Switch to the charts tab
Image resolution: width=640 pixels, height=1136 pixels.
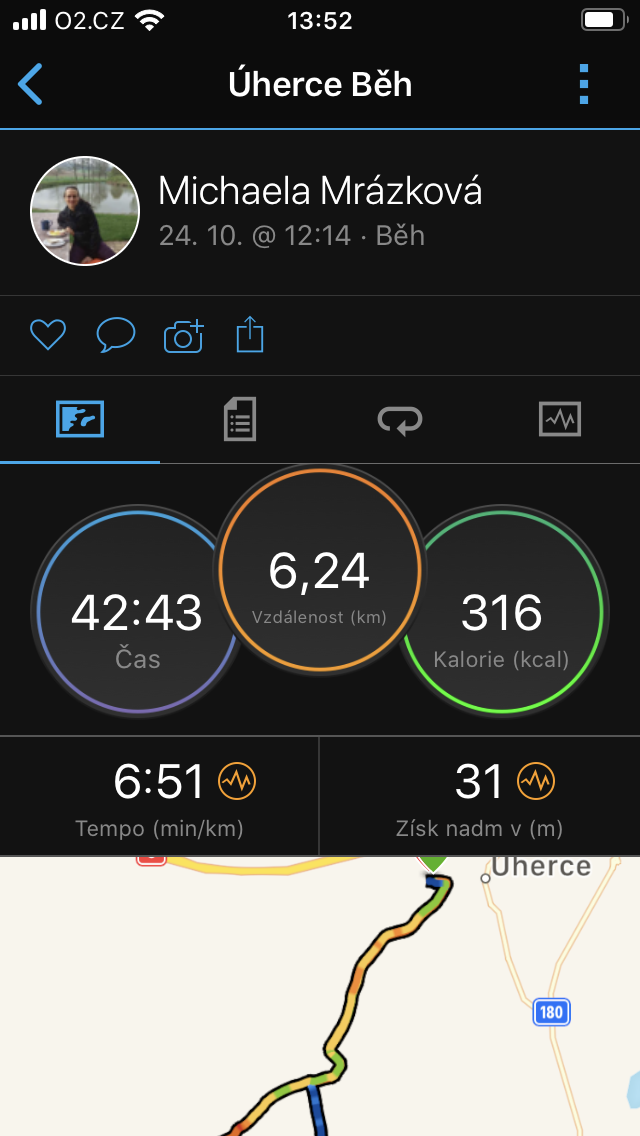560,419
